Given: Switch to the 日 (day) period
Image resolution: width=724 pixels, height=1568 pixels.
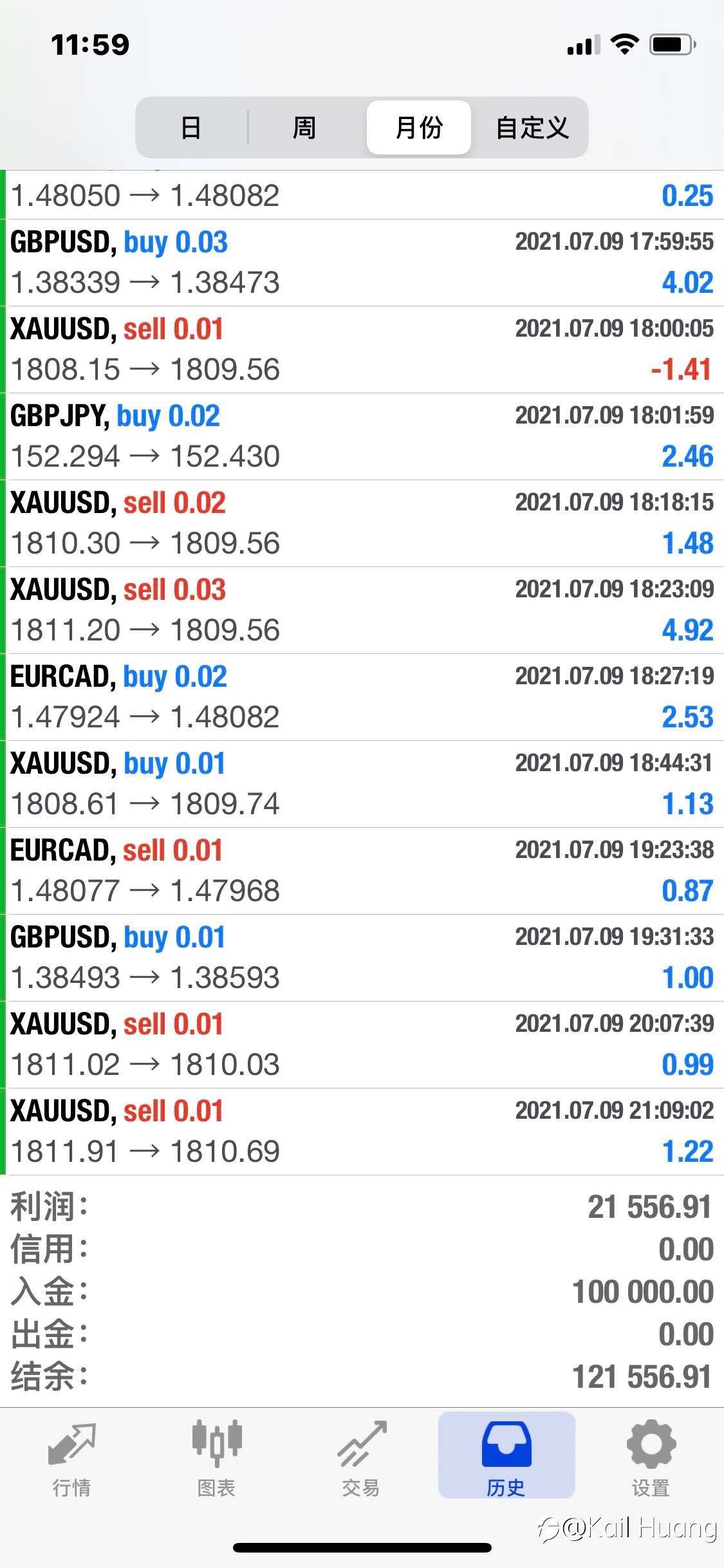Looking at the screenshot, I should click(191, 127).
